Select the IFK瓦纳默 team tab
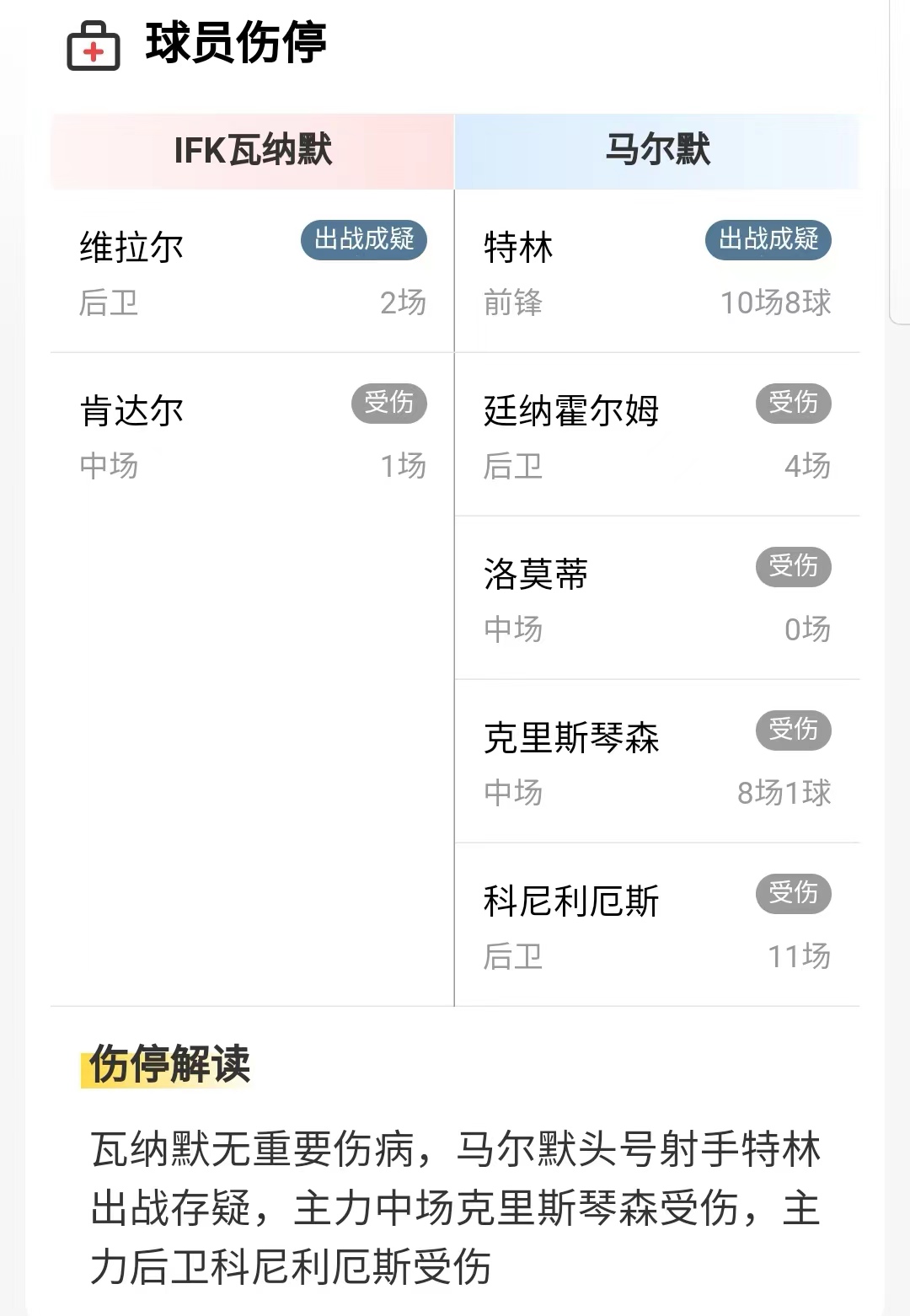Viewport: 910px width, 1316px height. click(x=252, y=152)
